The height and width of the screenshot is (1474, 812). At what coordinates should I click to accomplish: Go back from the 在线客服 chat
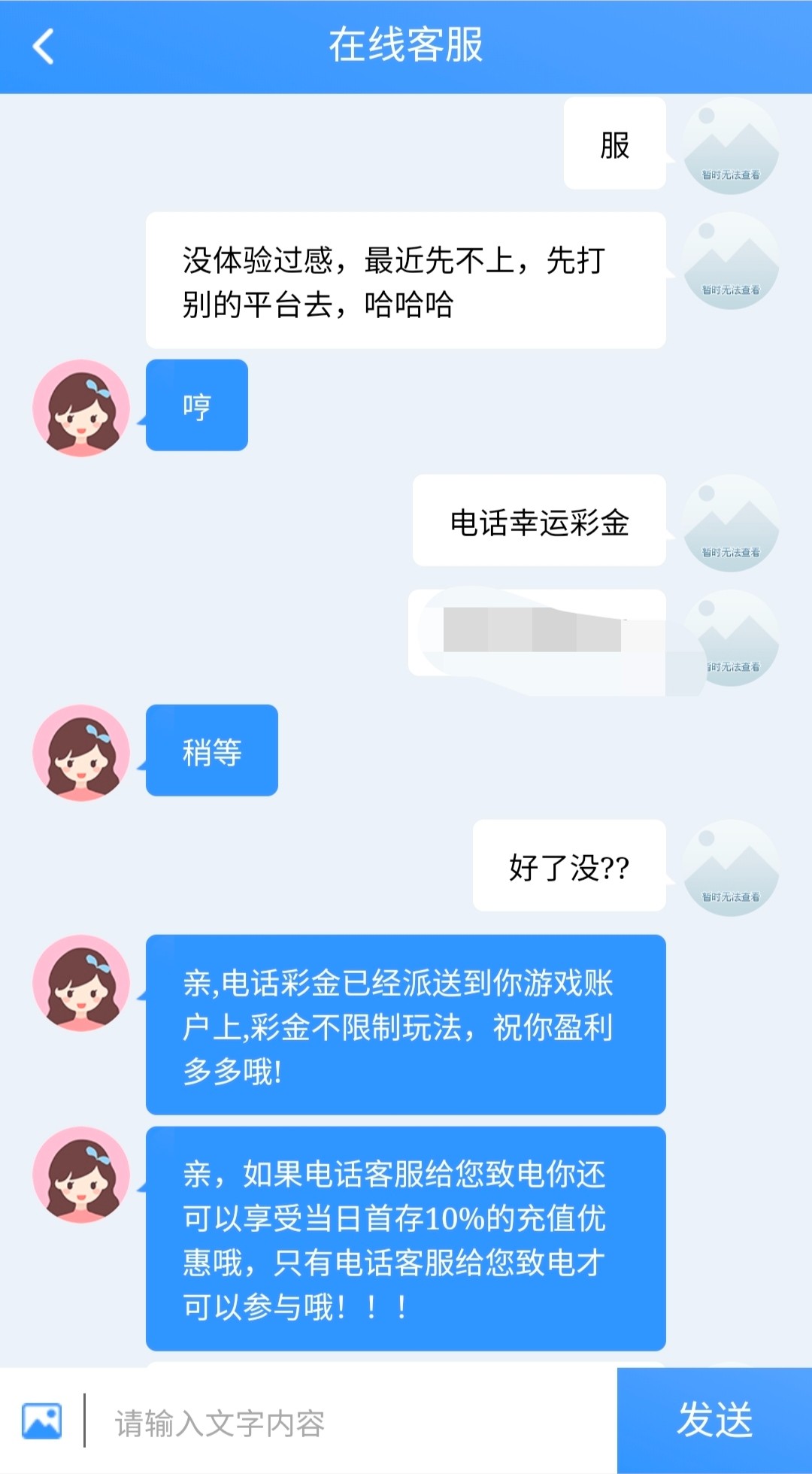[44, 47]
